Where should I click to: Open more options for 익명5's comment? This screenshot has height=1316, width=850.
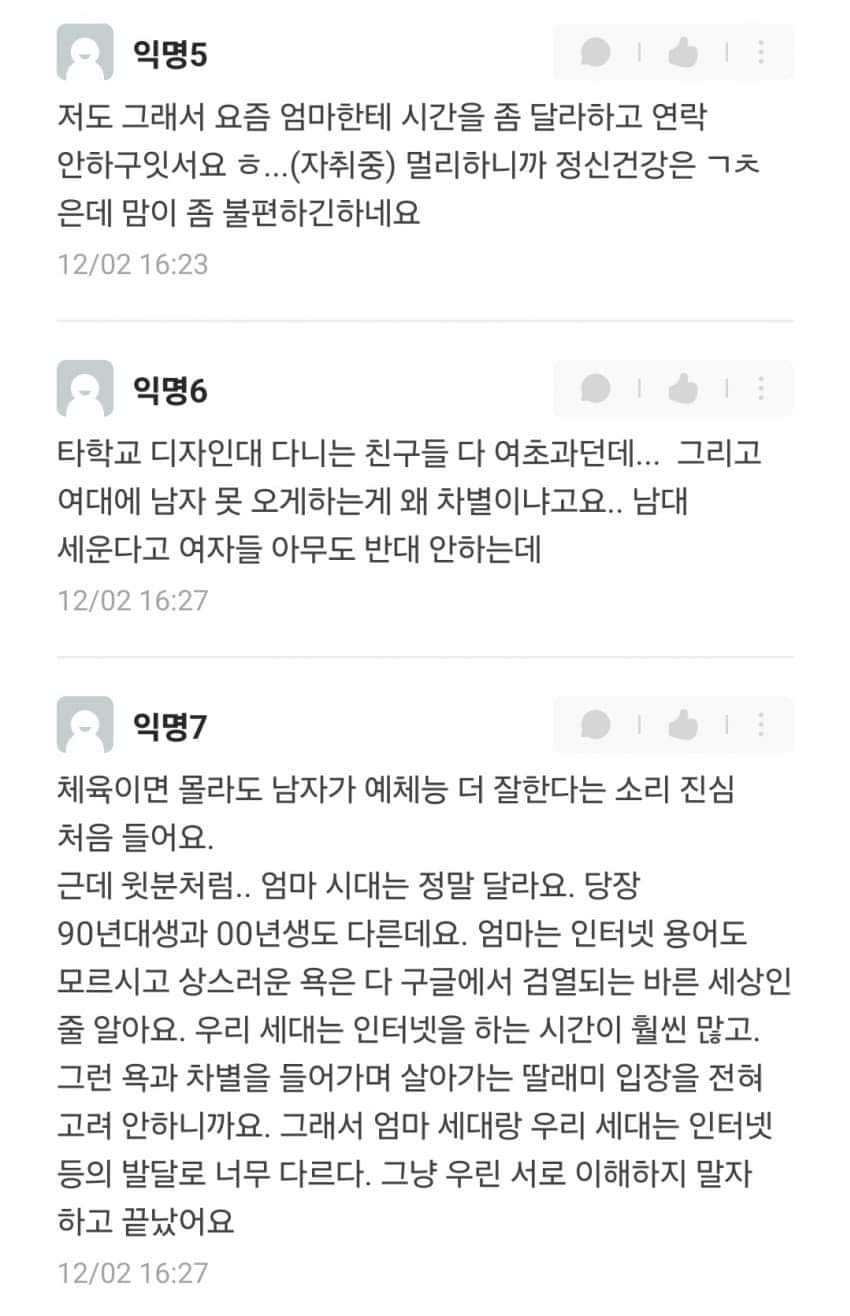[762, 52]
